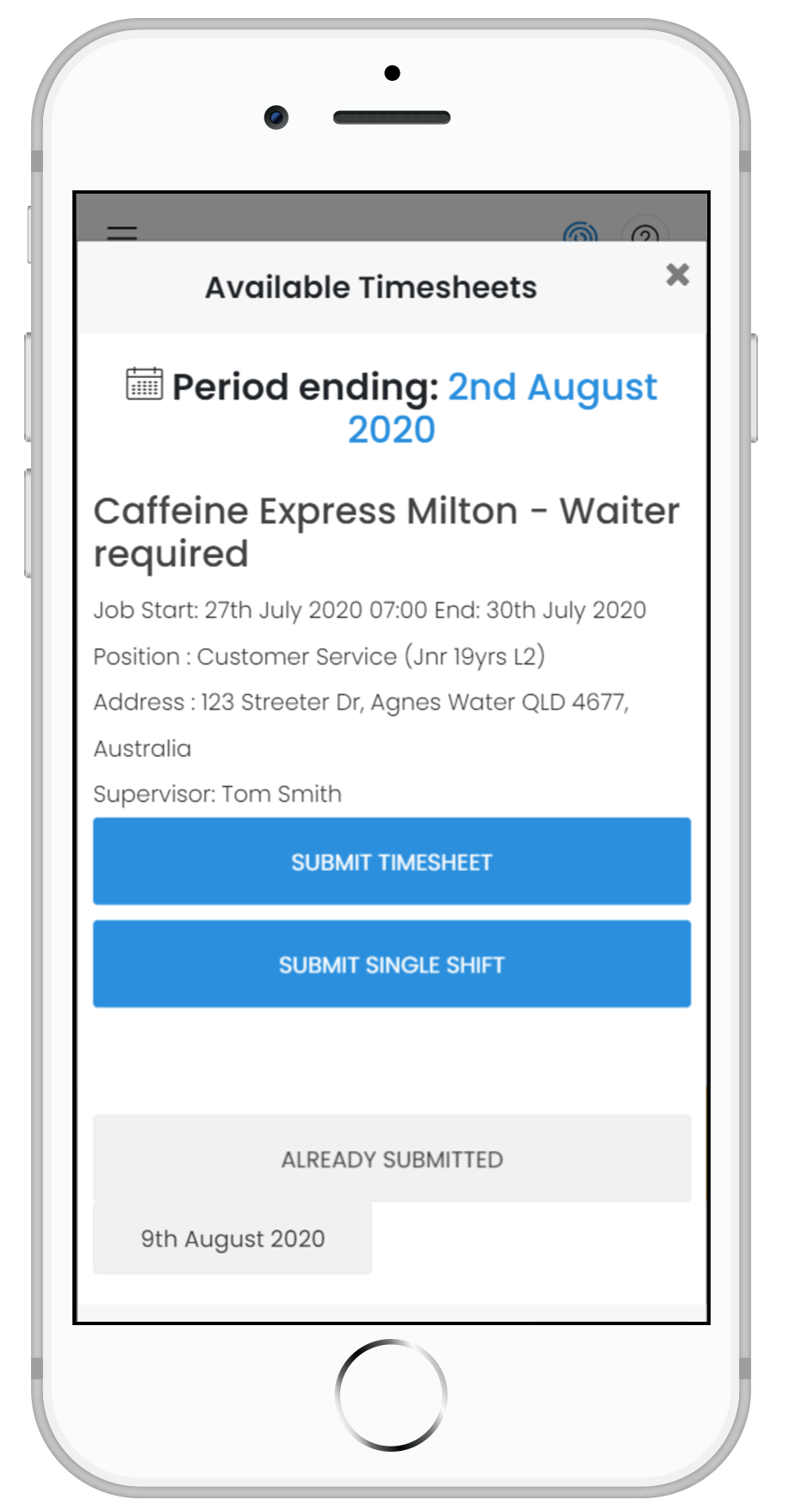Tap the Submit Timesheet button
Image resolution: width=808 pixels, height=1512 pixels.
(392, 861)
